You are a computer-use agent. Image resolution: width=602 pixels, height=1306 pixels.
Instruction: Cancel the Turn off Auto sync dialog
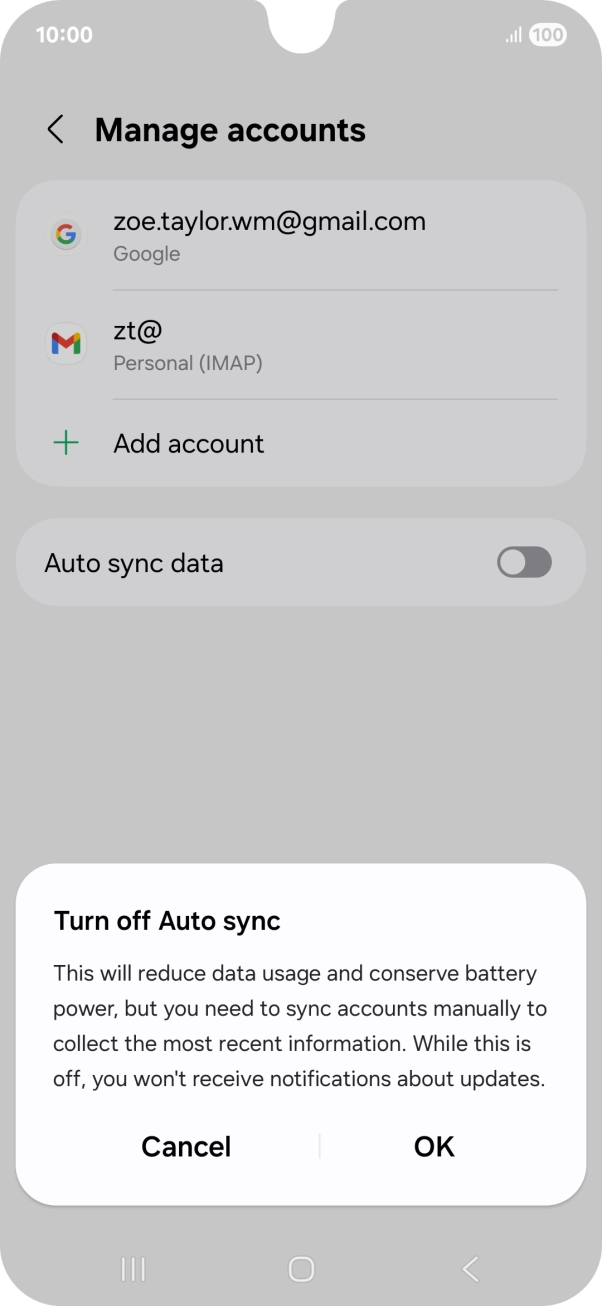click(x=186, y=1146)
